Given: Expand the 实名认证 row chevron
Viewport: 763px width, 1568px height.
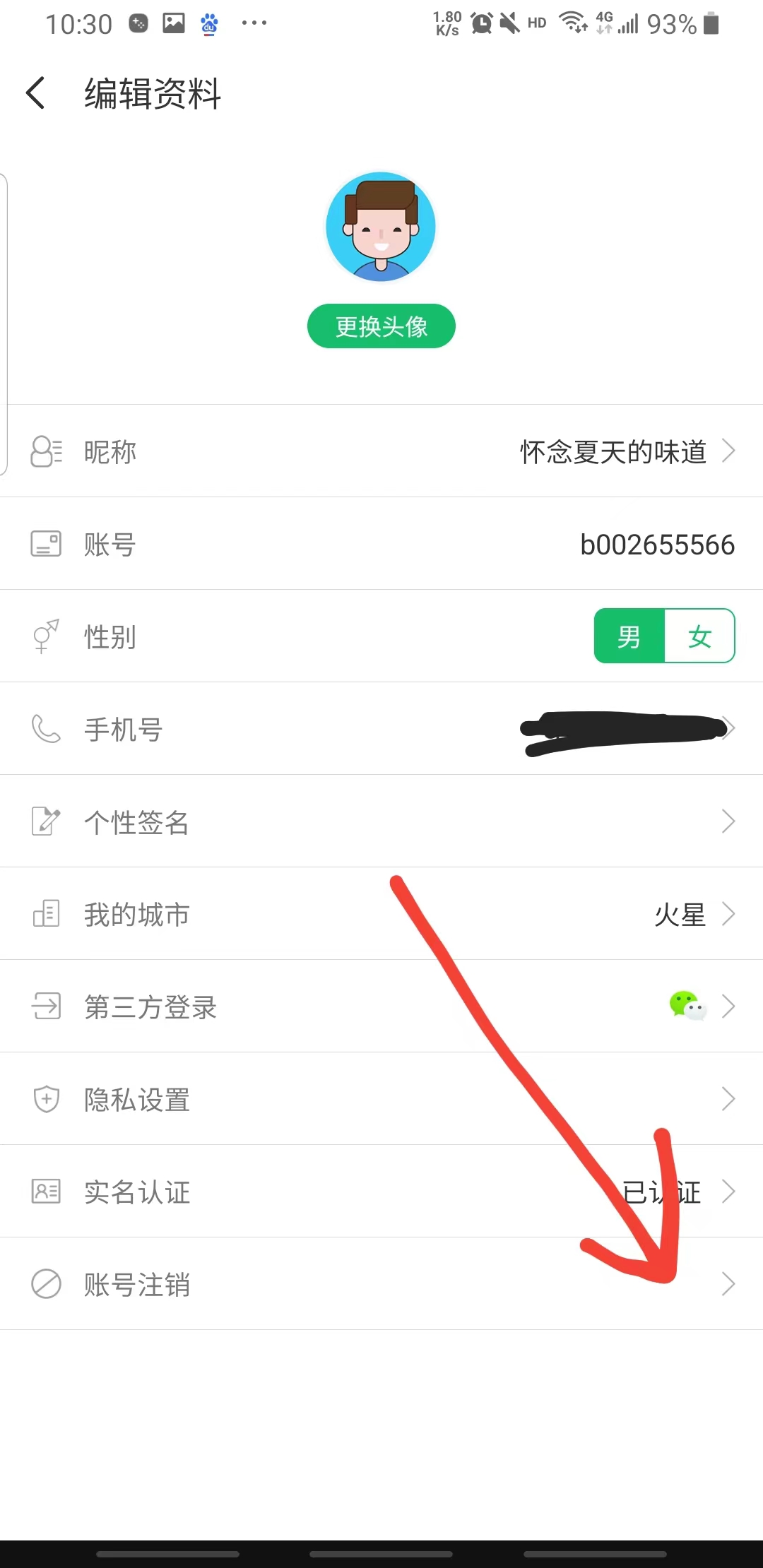Looking at the screenshot, I should point(729,1192).
